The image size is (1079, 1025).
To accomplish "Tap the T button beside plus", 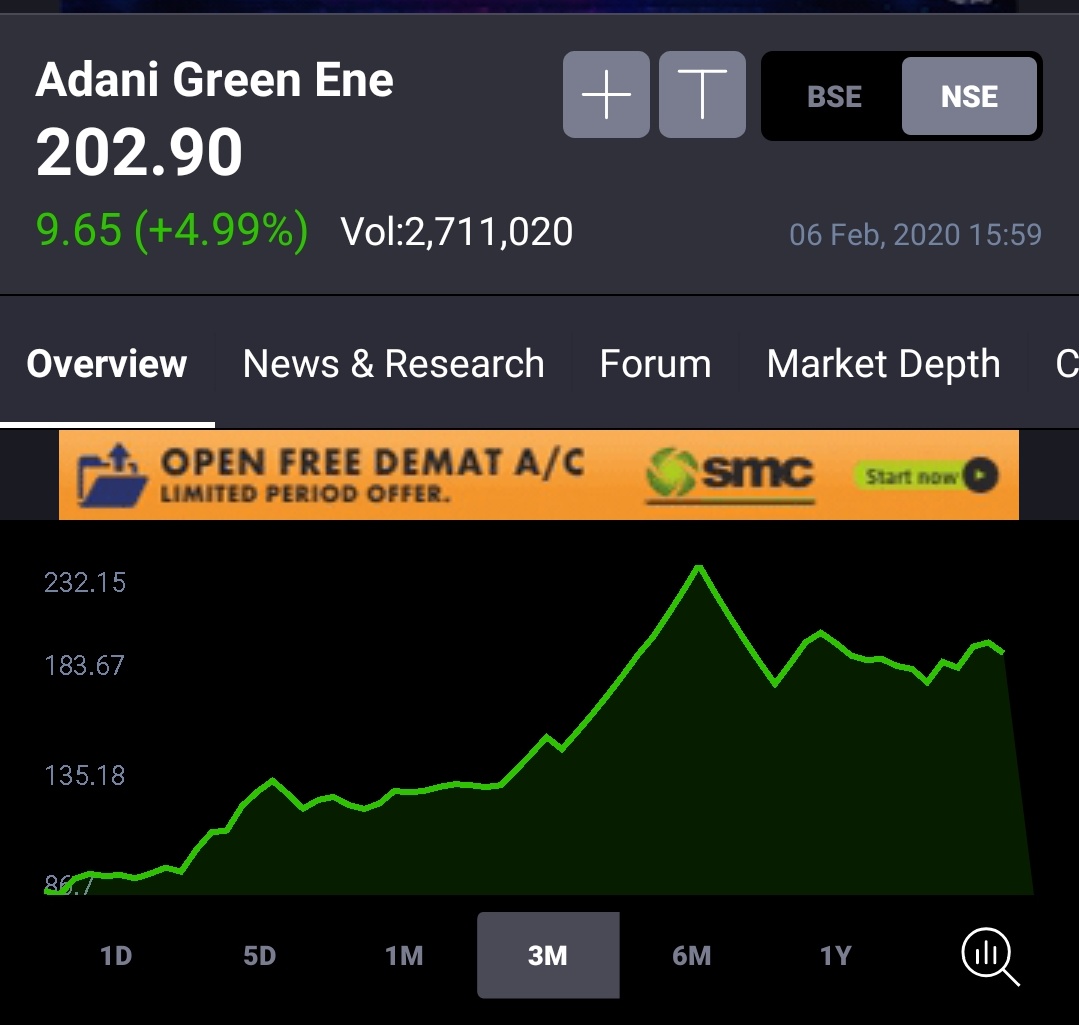I will pos(702,94).
